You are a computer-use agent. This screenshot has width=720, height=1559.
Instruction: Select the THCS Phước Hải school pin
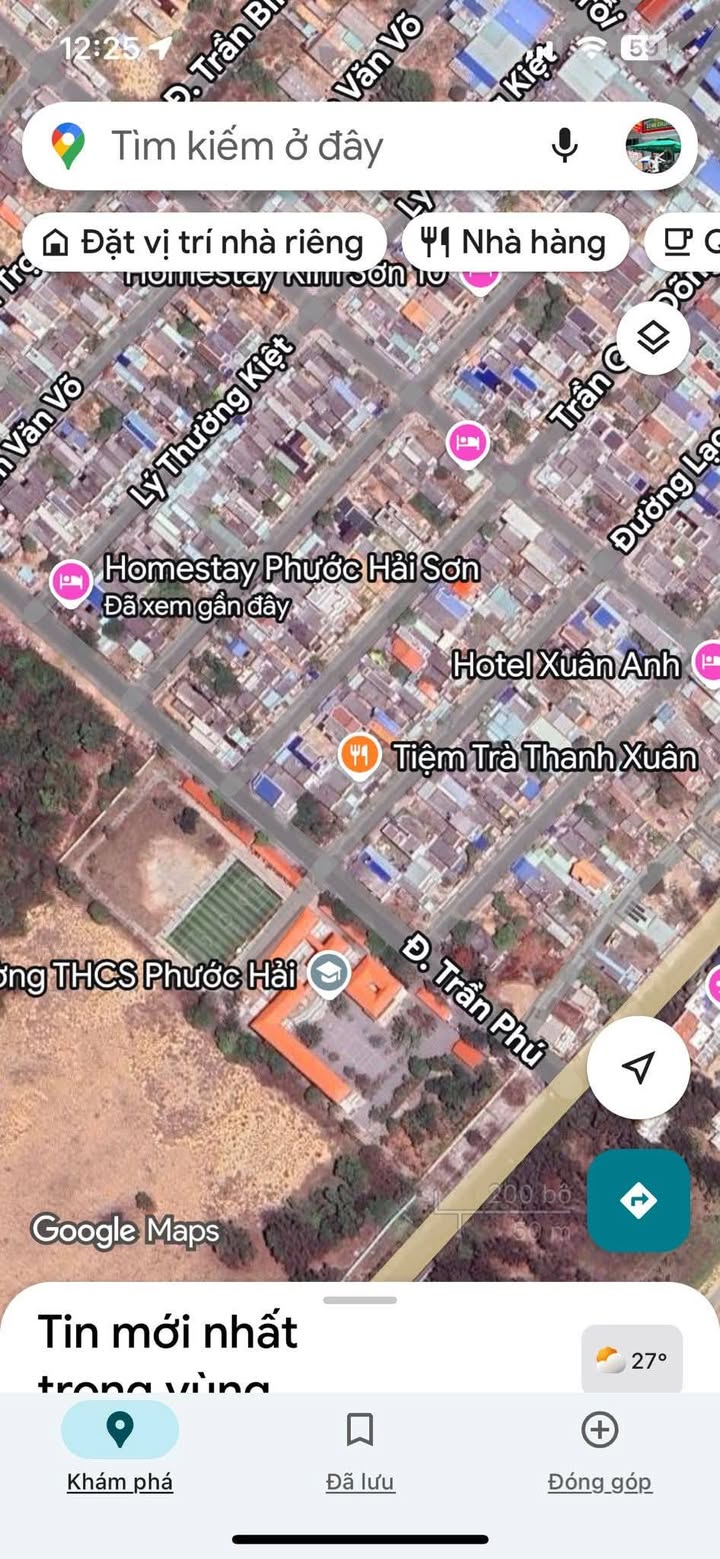328,974
